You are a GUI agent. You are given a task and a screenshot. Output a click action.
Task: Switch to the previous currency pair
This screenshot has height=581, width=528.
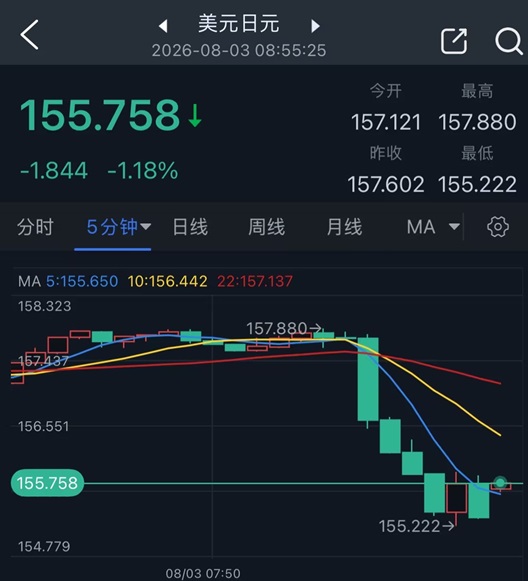coord(163,26)
